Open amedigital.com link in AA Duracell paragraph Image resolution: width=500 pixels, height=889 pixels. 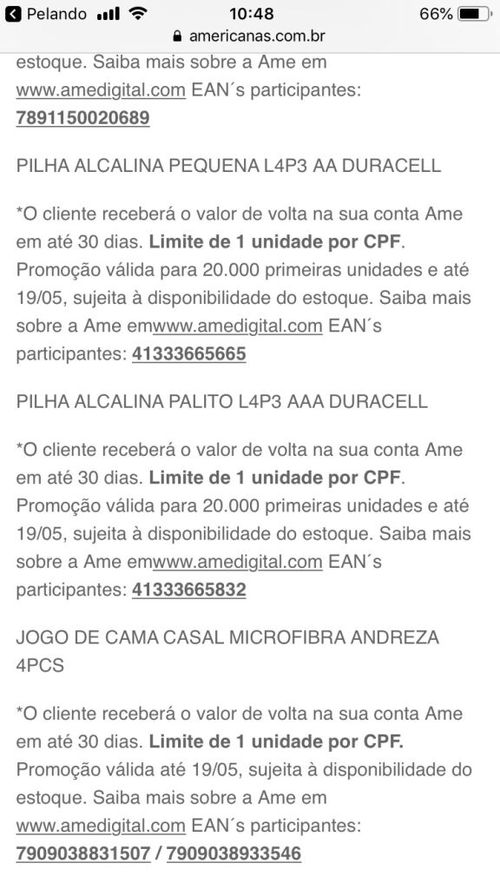coord(238,327)
